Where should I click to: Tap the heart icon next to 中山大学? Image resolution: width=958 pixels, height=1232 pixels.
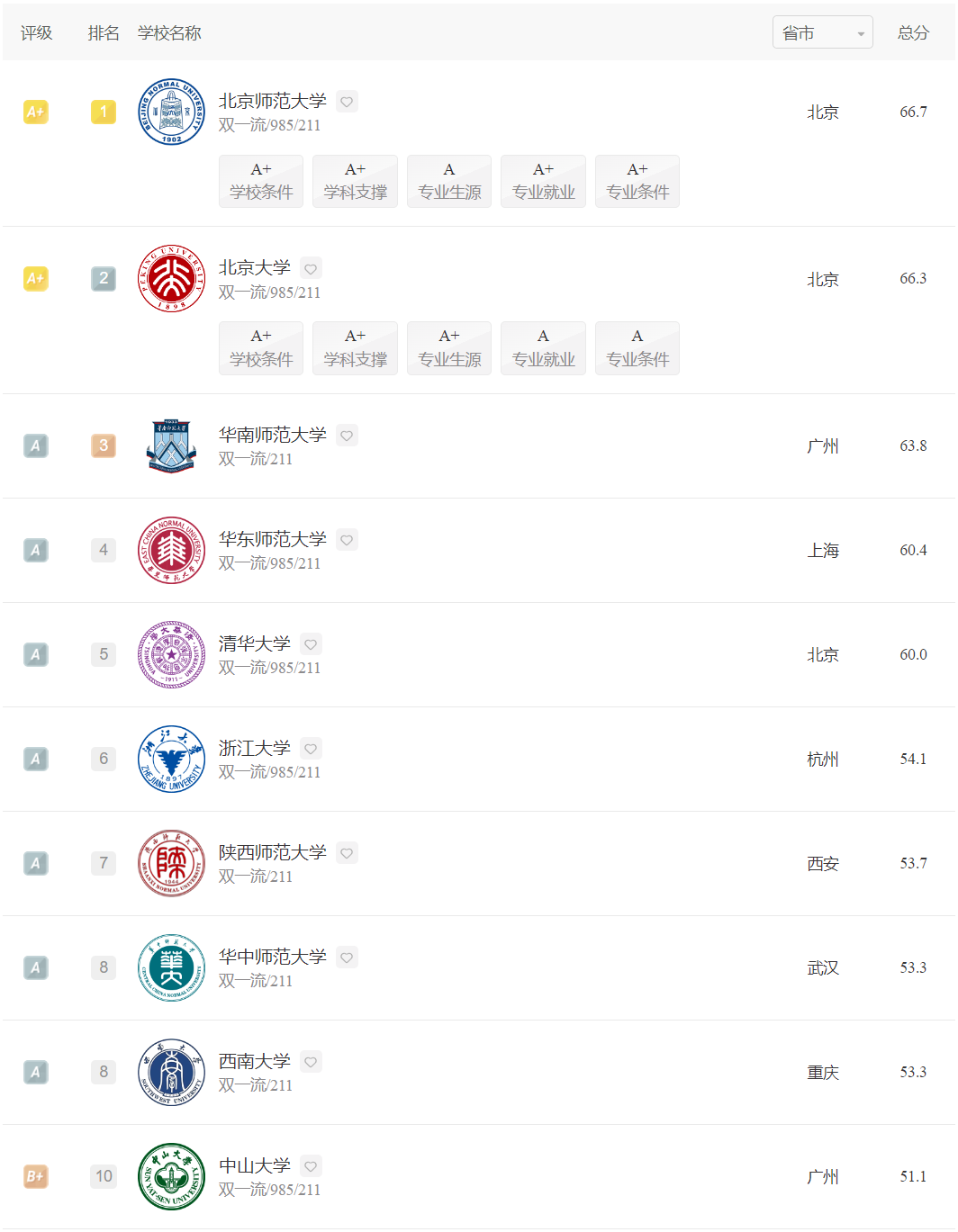tap(311, 1166)
